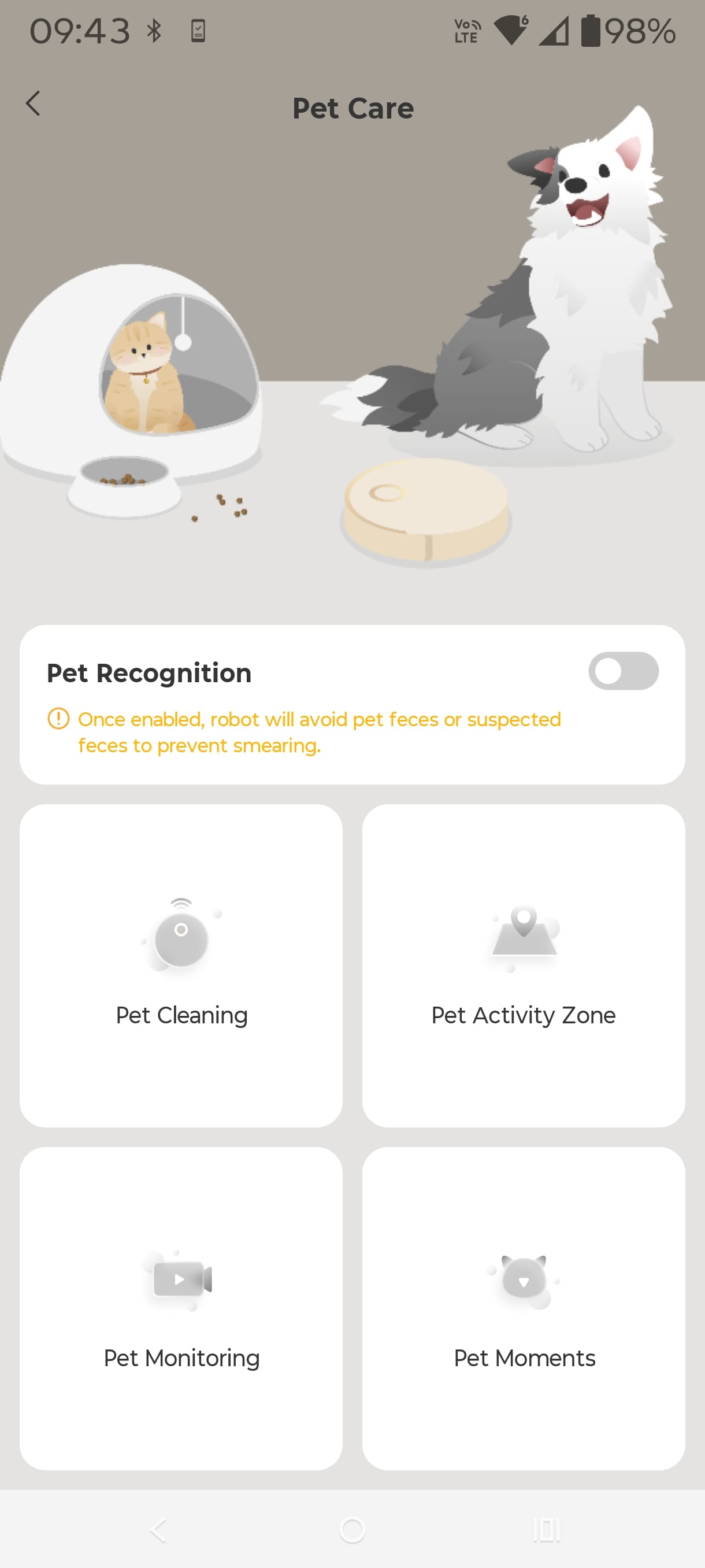The width and height of the screenshot is (705, 1568).
Task: Enable the Pet Recognition switch
Action: point(622,671)
